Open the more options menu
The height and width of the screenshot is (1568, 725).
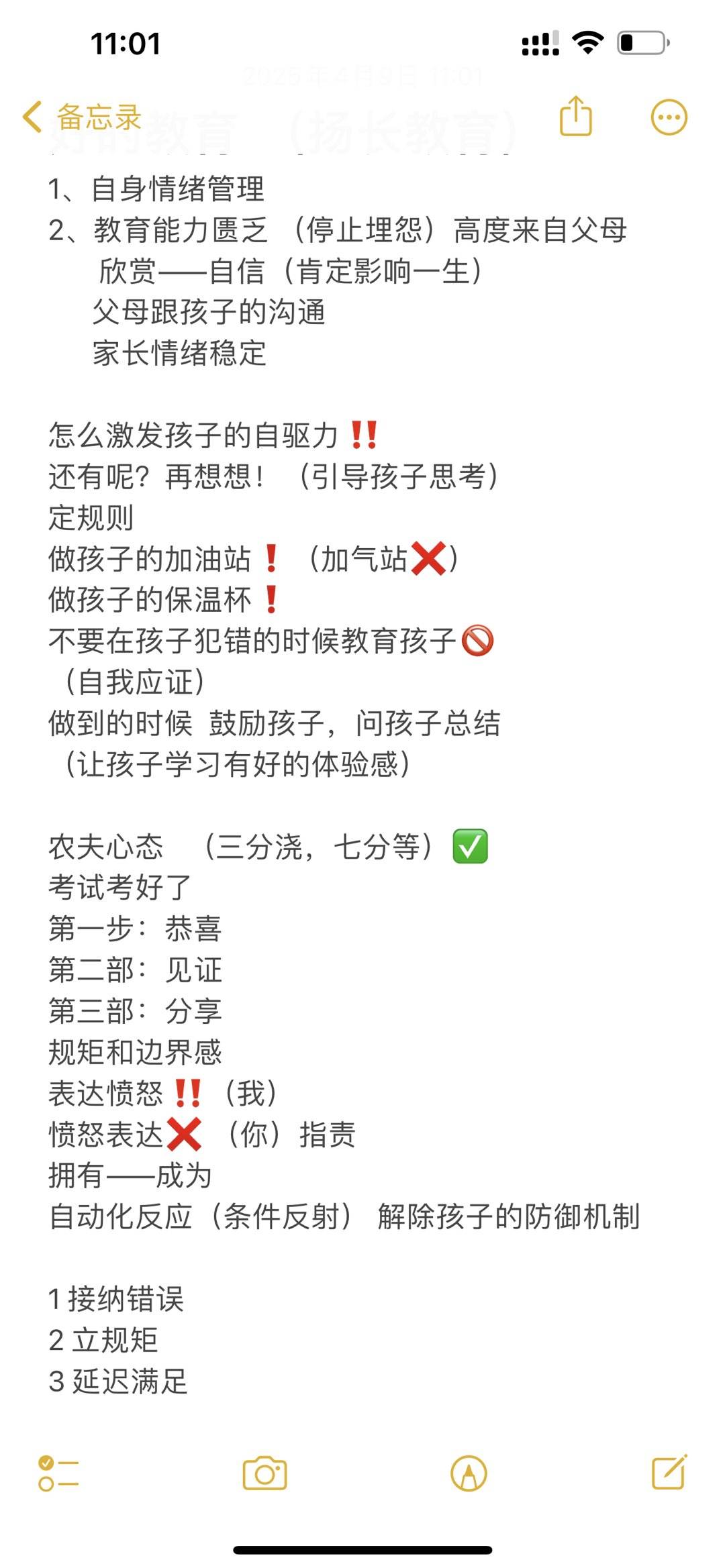pyautogui.click(x=669, y=118)
